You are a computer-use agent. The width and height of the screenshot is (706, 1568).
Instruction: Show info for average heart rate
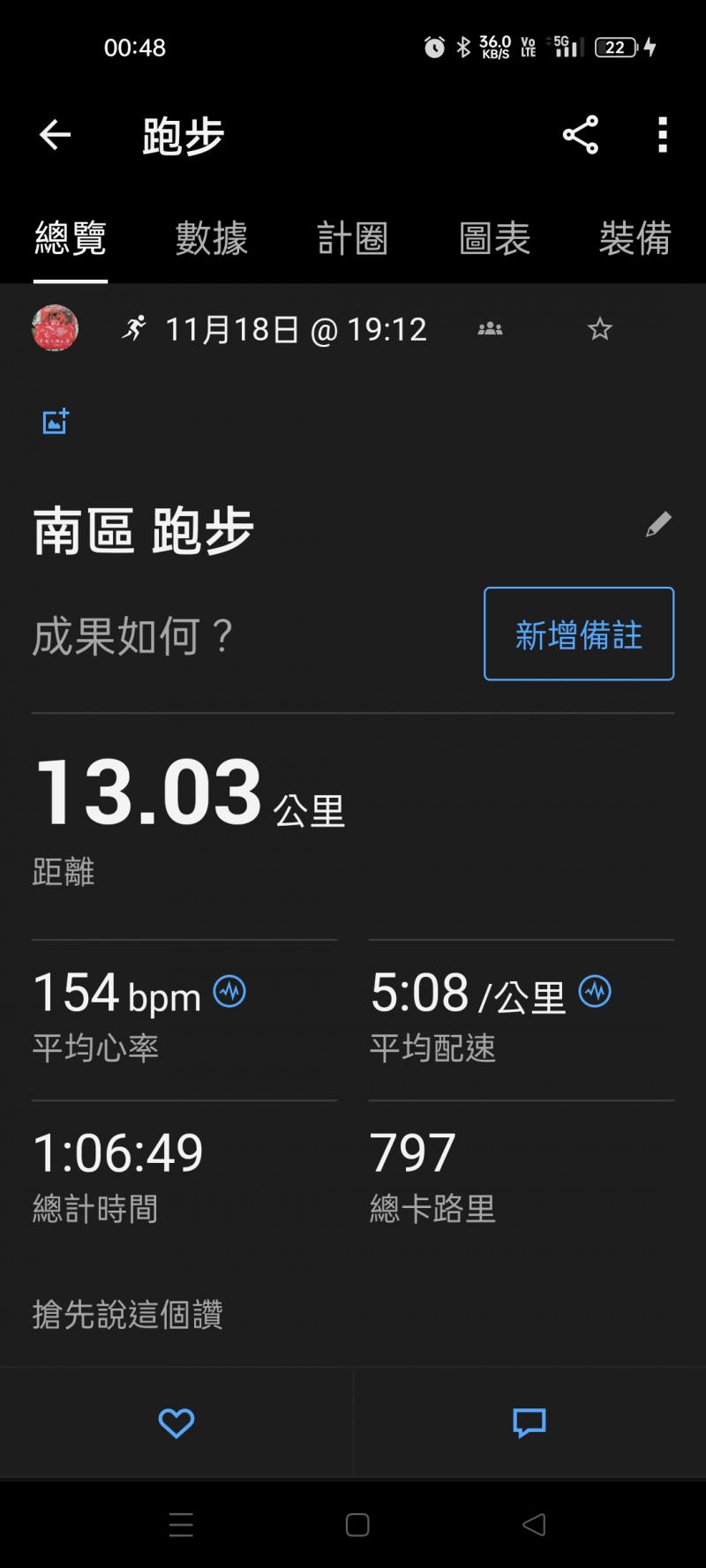coord(229,991)
